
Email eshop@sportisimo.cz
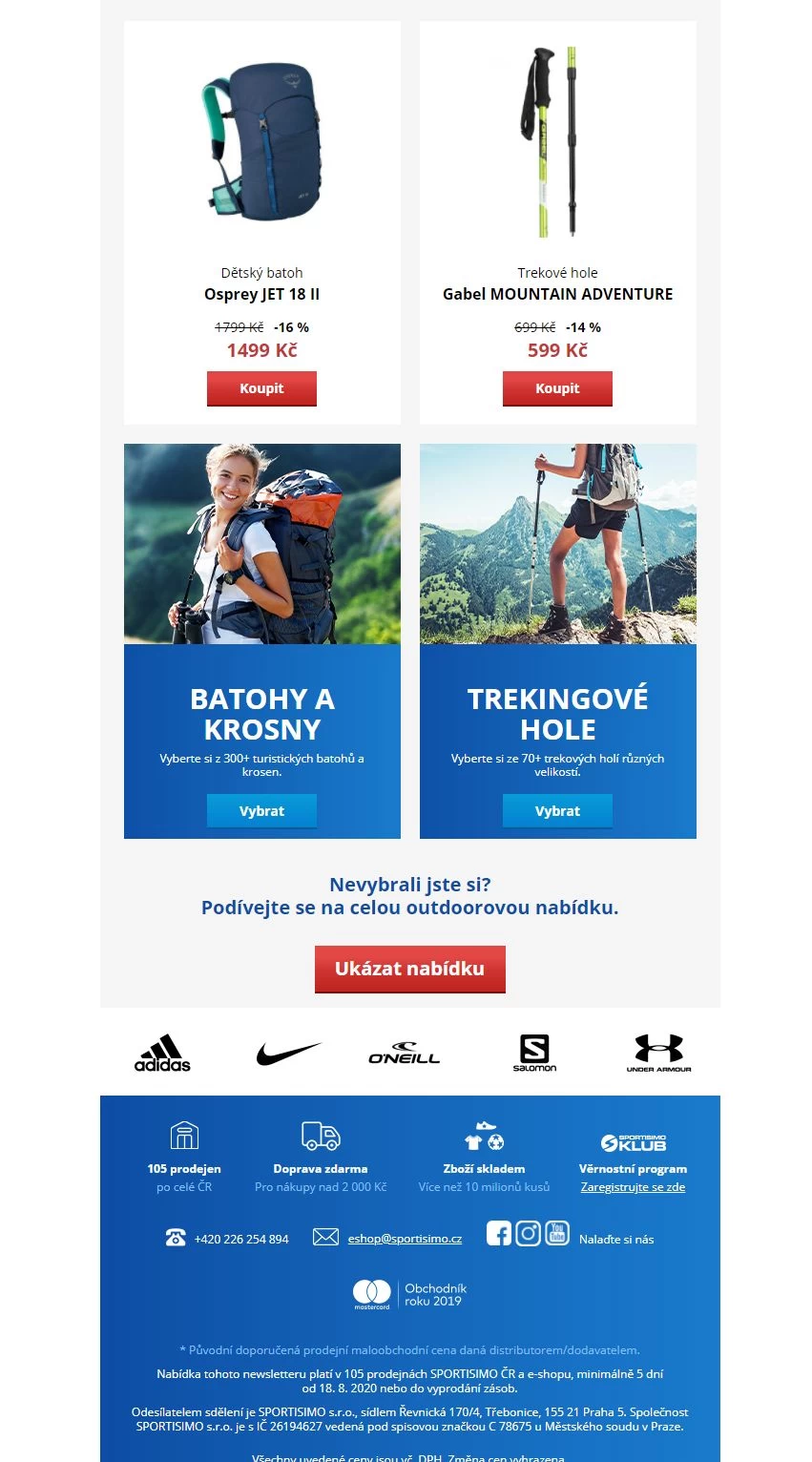(x=405, y=1239)
